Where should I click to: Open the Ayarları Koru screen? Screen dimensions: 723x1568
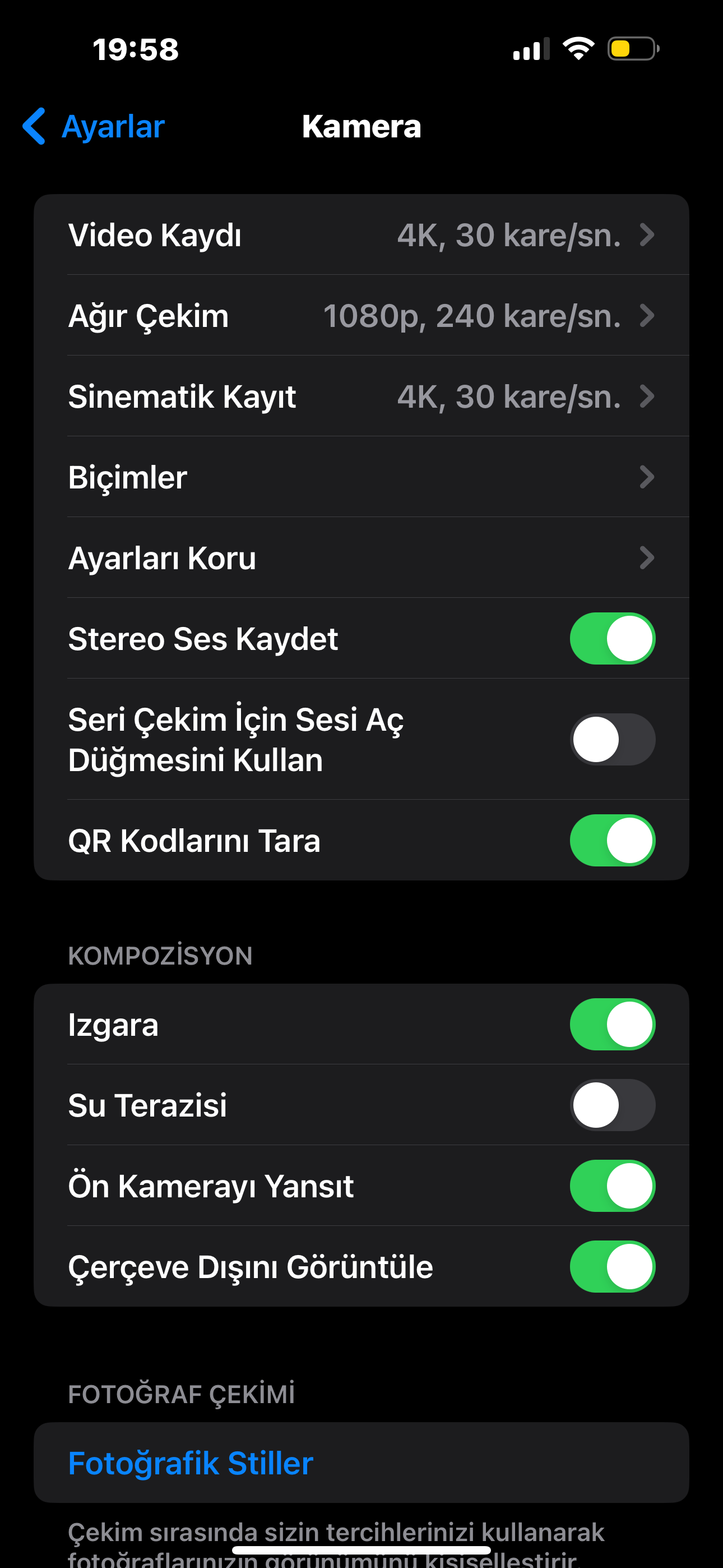pos(361,557)
